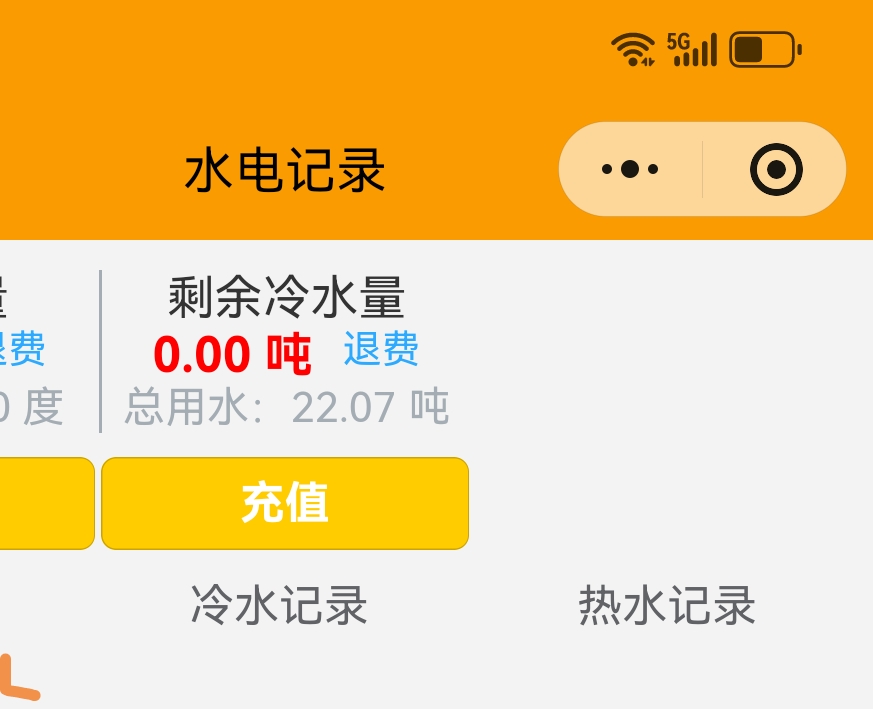Open the mini program more options menu
Screen dimensions: 873x709
pyautogui.click(x=630, y=169)
